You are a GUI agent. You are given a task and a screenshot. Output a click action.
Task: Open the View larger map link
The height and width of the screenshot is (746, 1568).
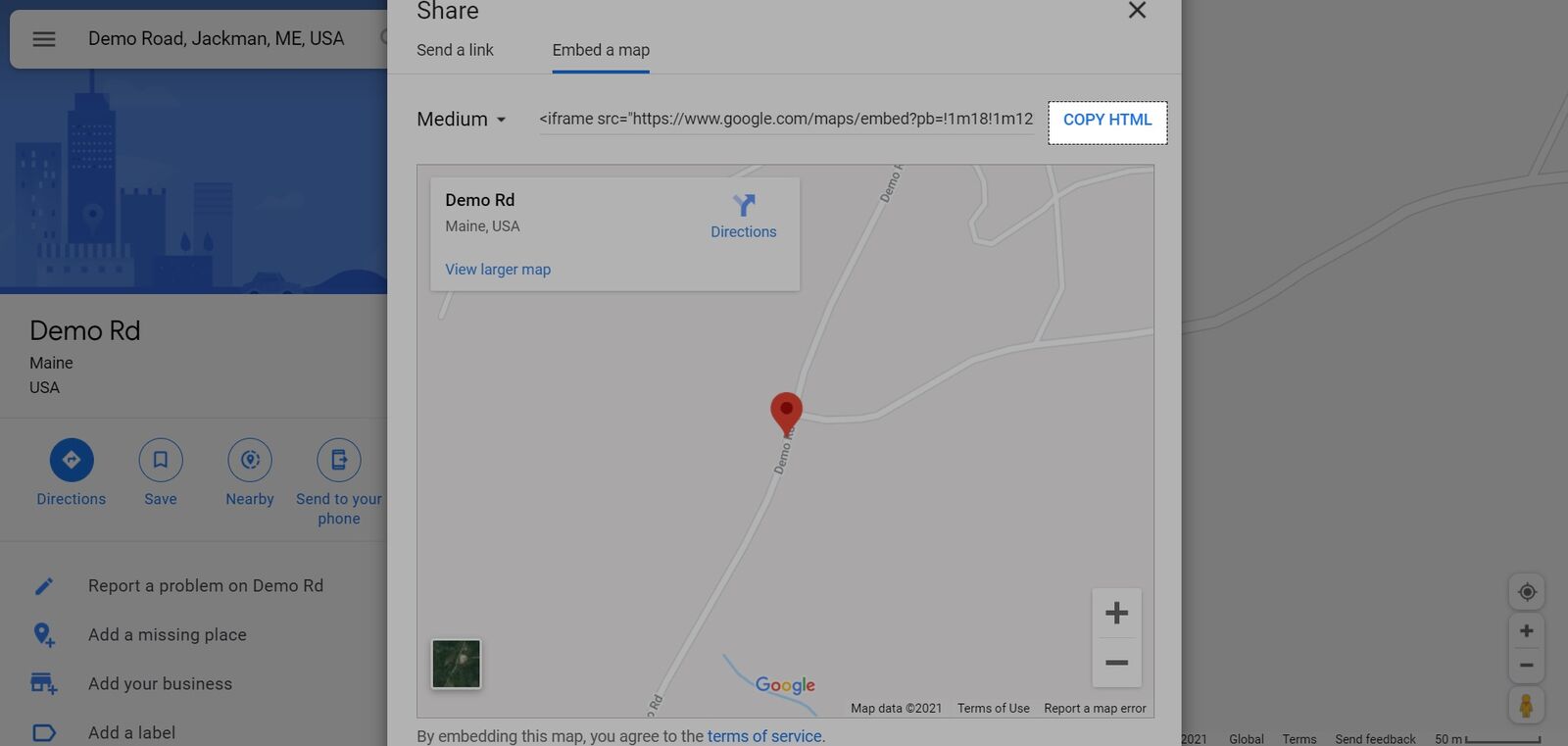498,270
